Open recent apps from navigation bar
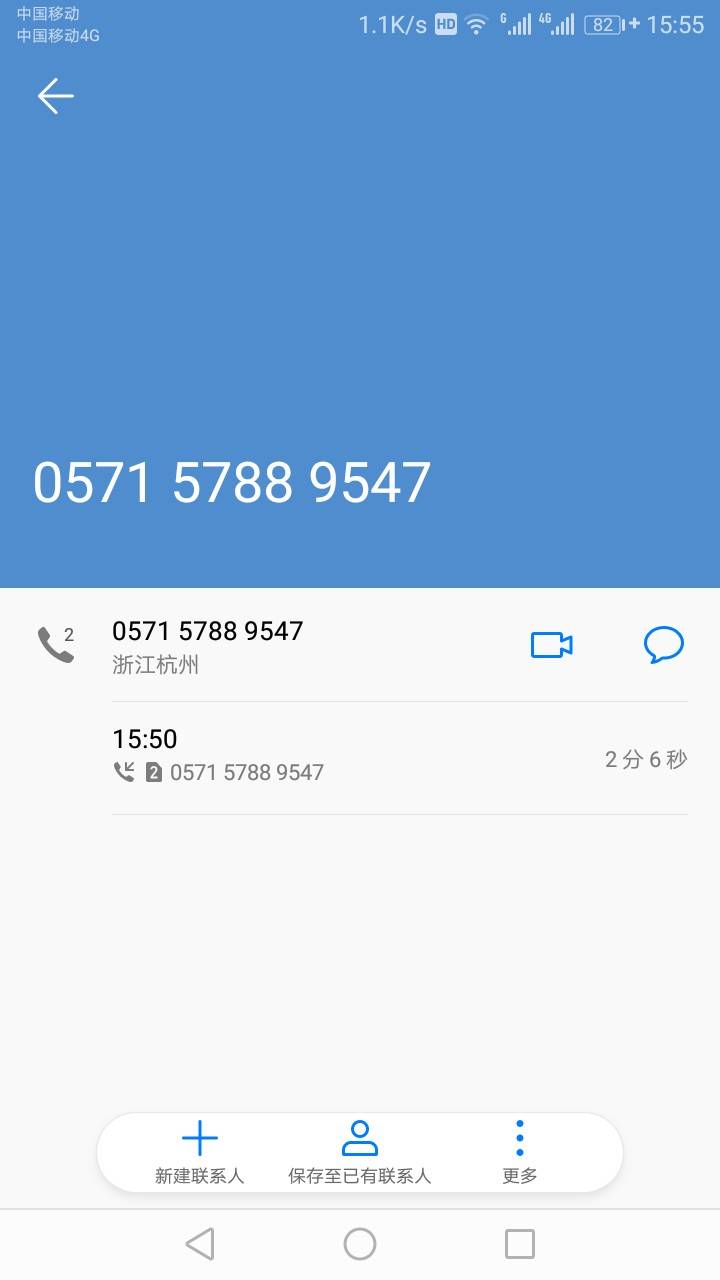 pos(520,1244)
